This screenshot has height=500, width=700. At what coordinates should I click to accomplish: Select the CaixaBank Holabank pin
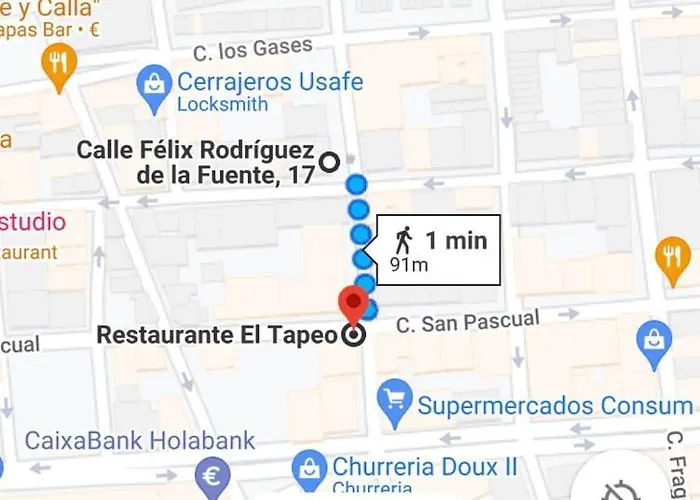[212, 476]
